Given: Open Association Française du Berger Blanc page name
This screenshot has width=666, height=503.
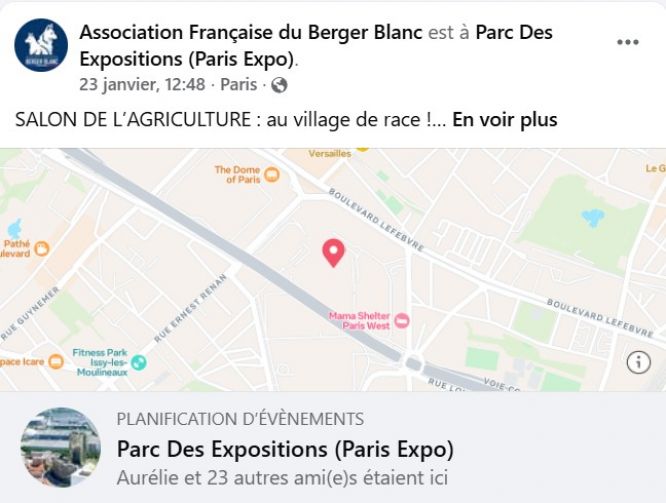Looking at the screenshot, I should (250, 33).
